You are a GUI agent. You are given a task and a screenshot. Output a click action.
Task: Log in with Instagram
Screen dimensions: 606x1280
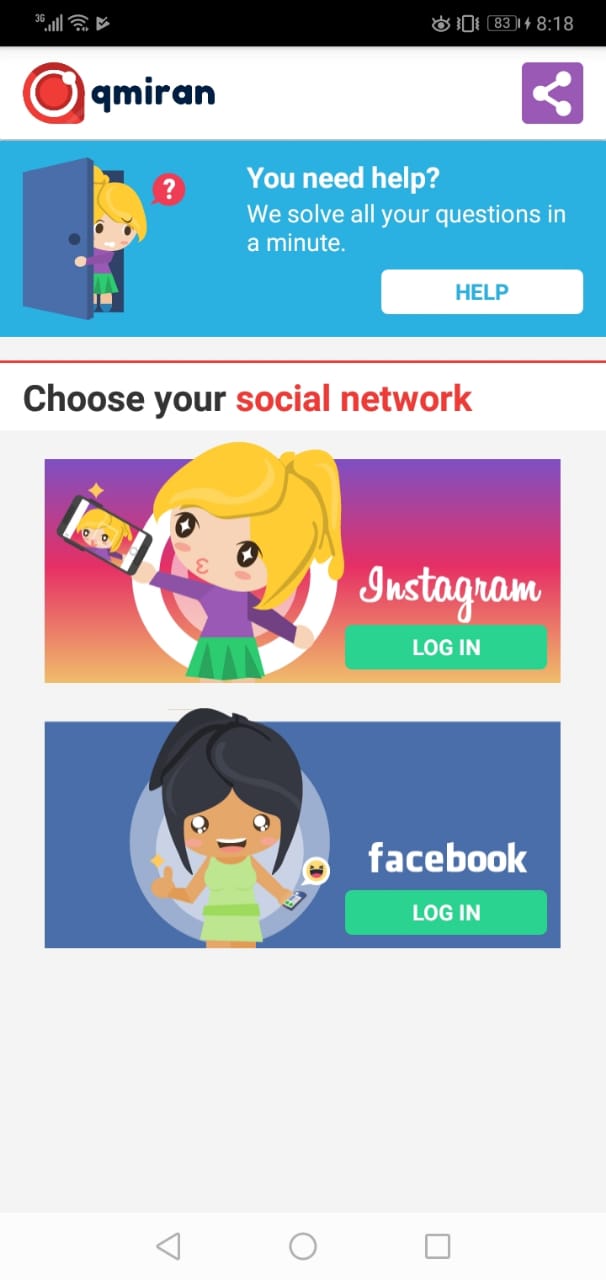tap(446, 647)
